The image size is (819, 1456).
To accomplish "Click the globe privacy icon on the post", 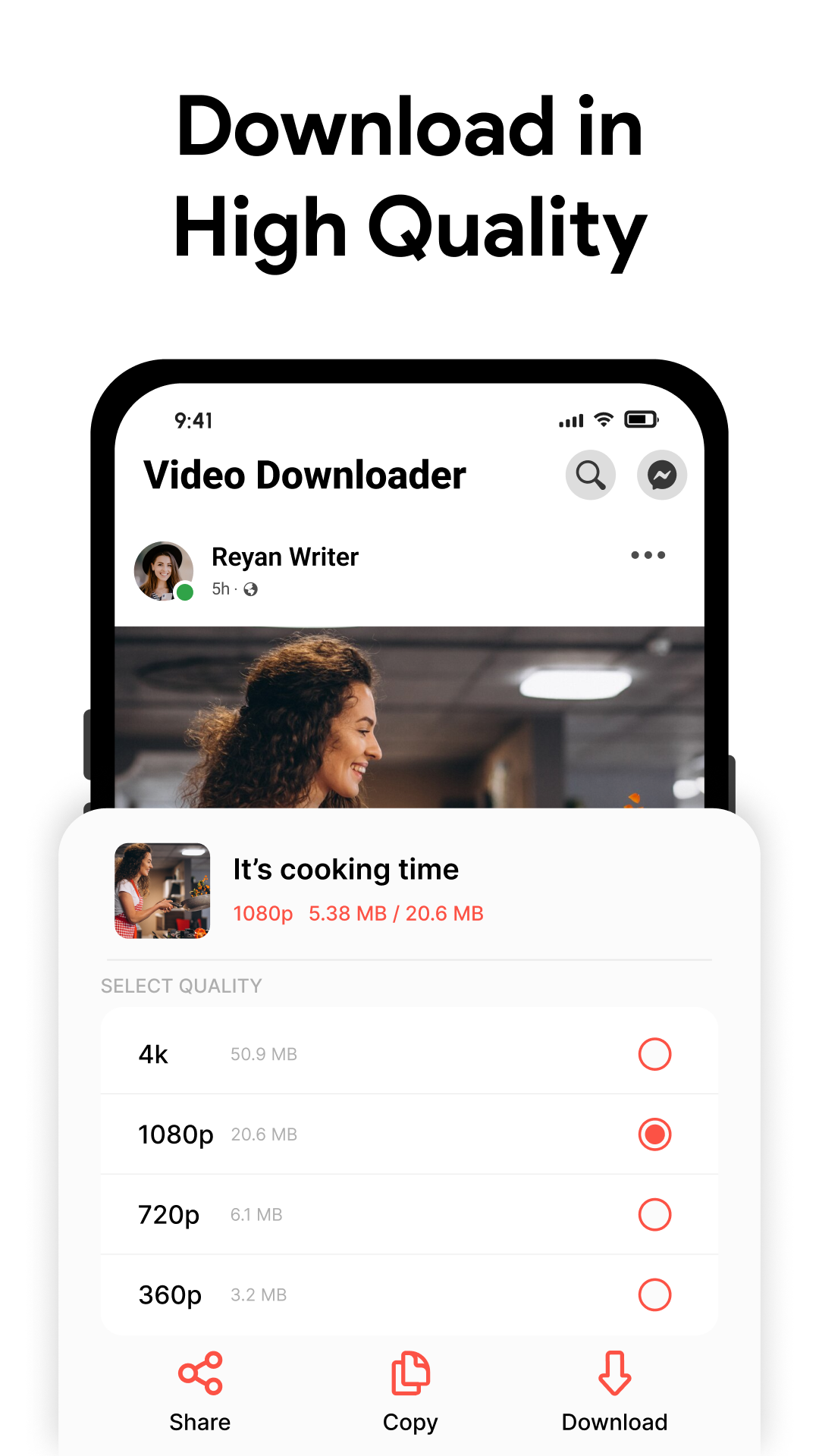I will [x=250, y=588].
